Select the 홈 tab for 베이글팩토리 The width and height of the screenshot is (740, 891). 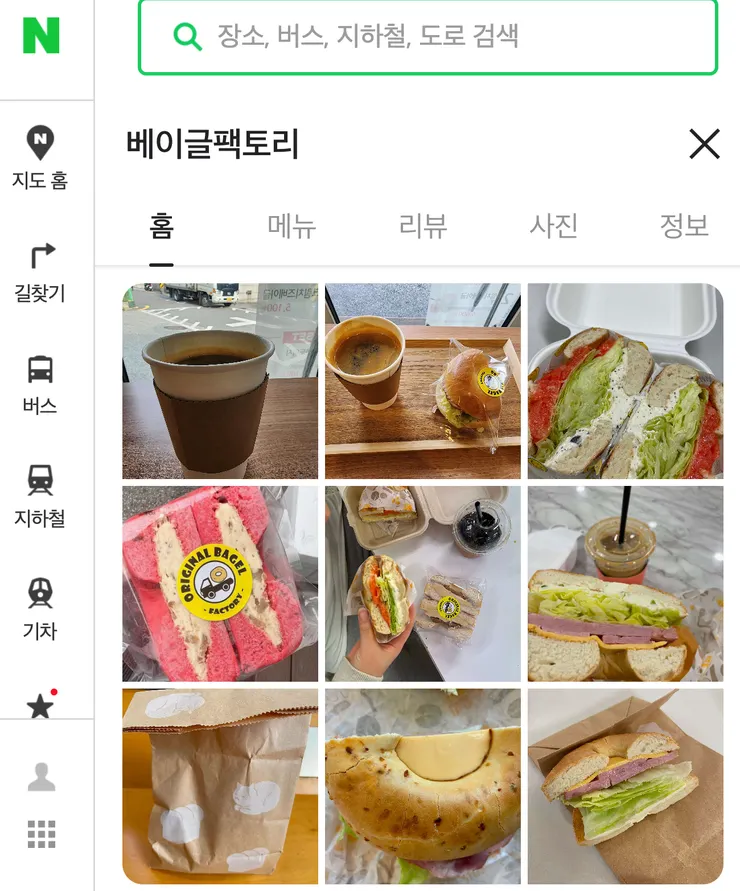(161, 226)
